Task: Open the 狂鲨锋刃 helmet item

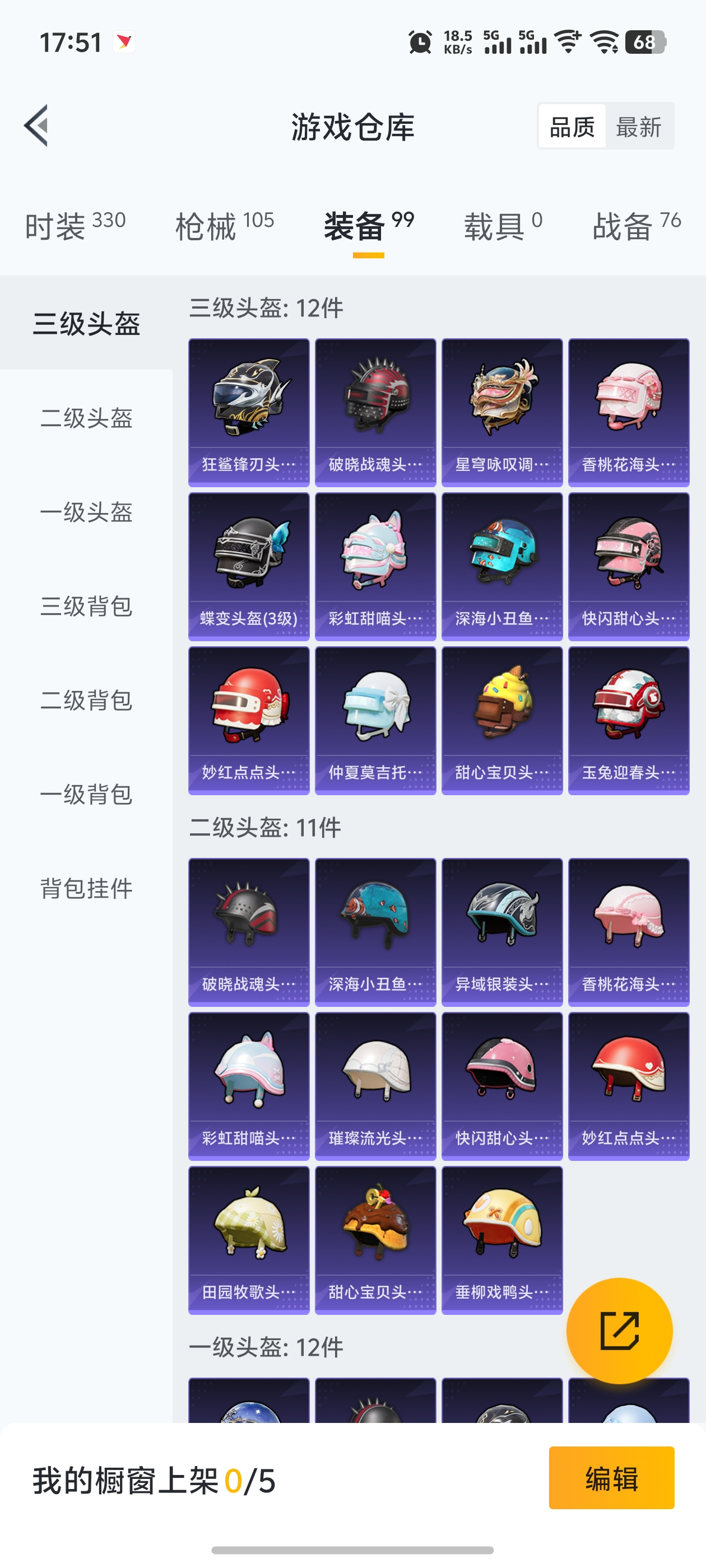Action: (249, 412)
